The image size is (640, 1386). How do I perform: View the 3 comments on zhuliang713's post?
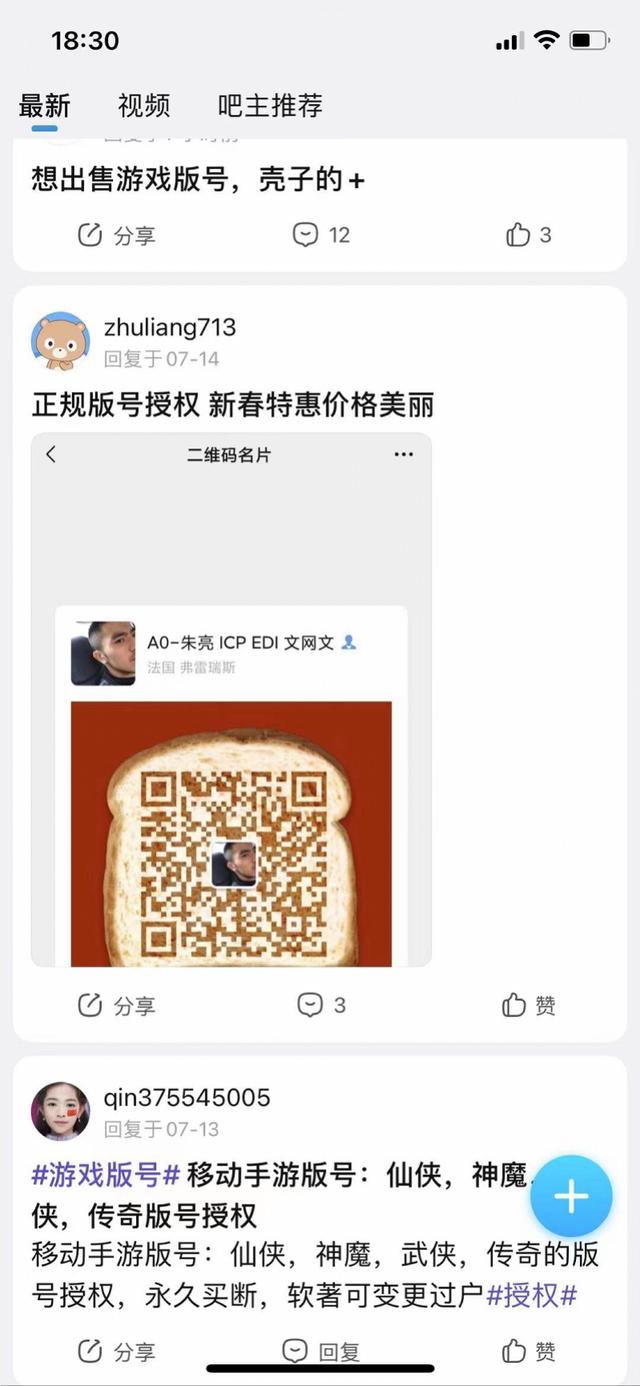click(322, 1005)
